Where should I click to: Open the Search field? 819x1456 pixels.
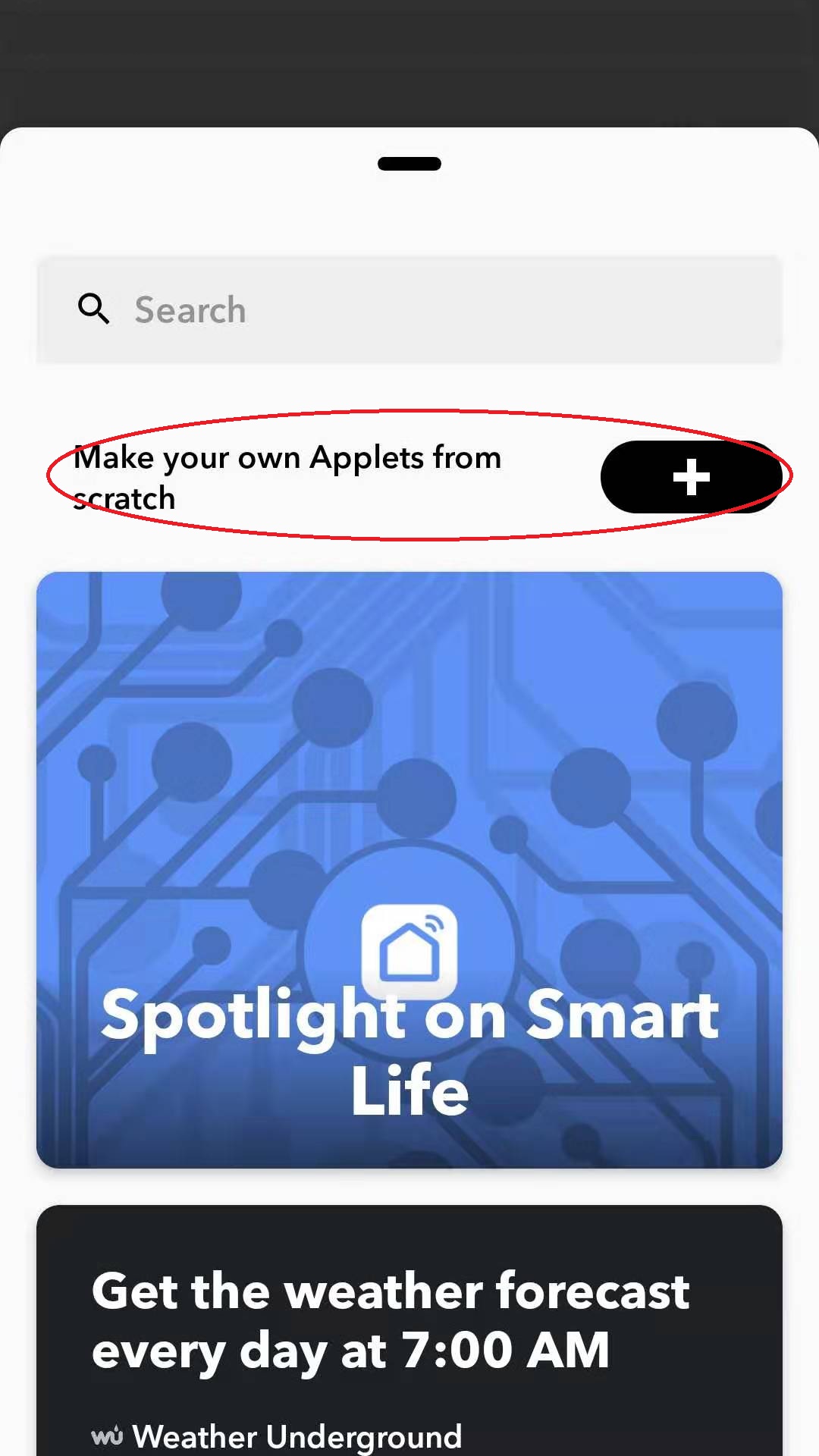click(409, 310)
